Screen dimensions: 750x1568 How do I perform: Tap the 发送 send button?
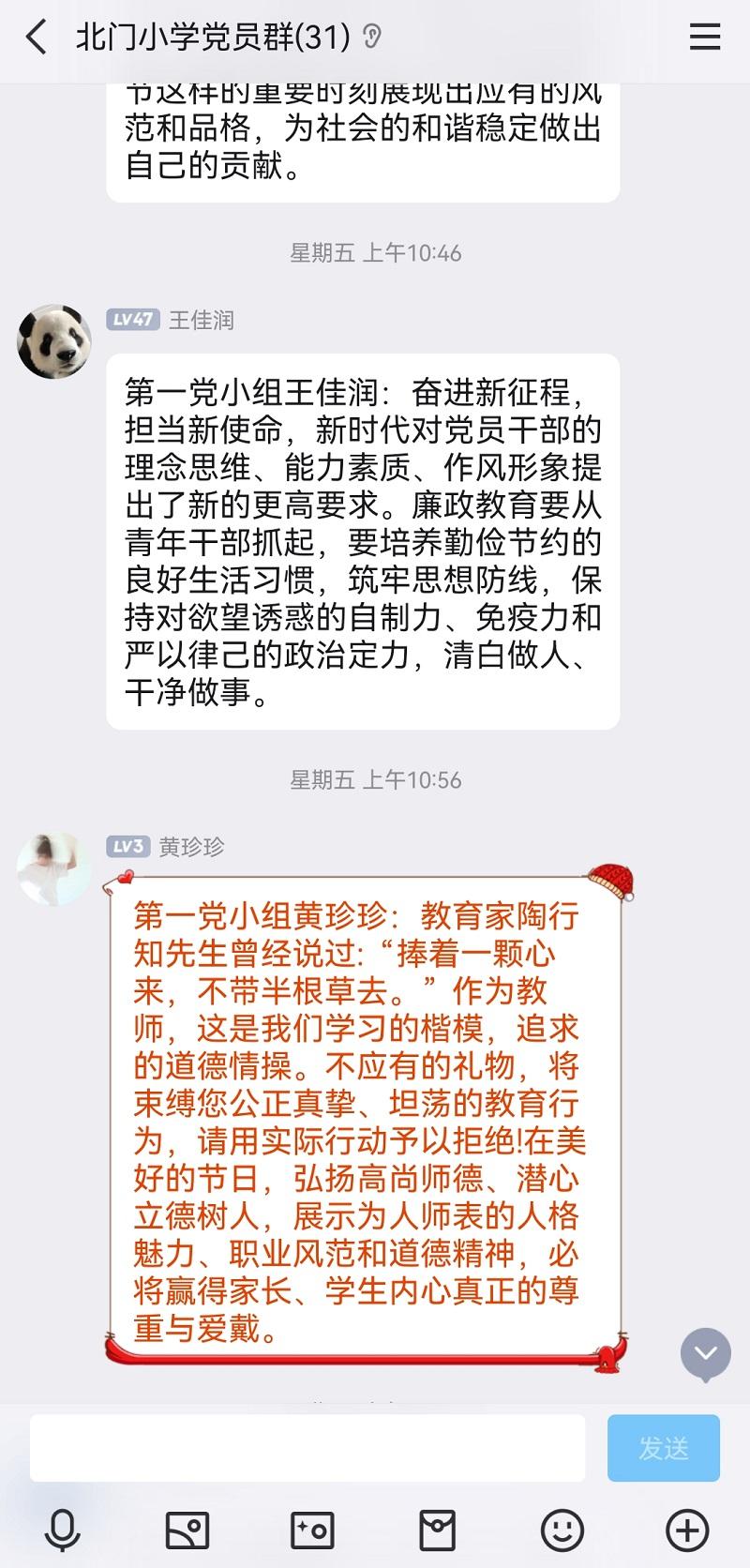coord(663,1448)
